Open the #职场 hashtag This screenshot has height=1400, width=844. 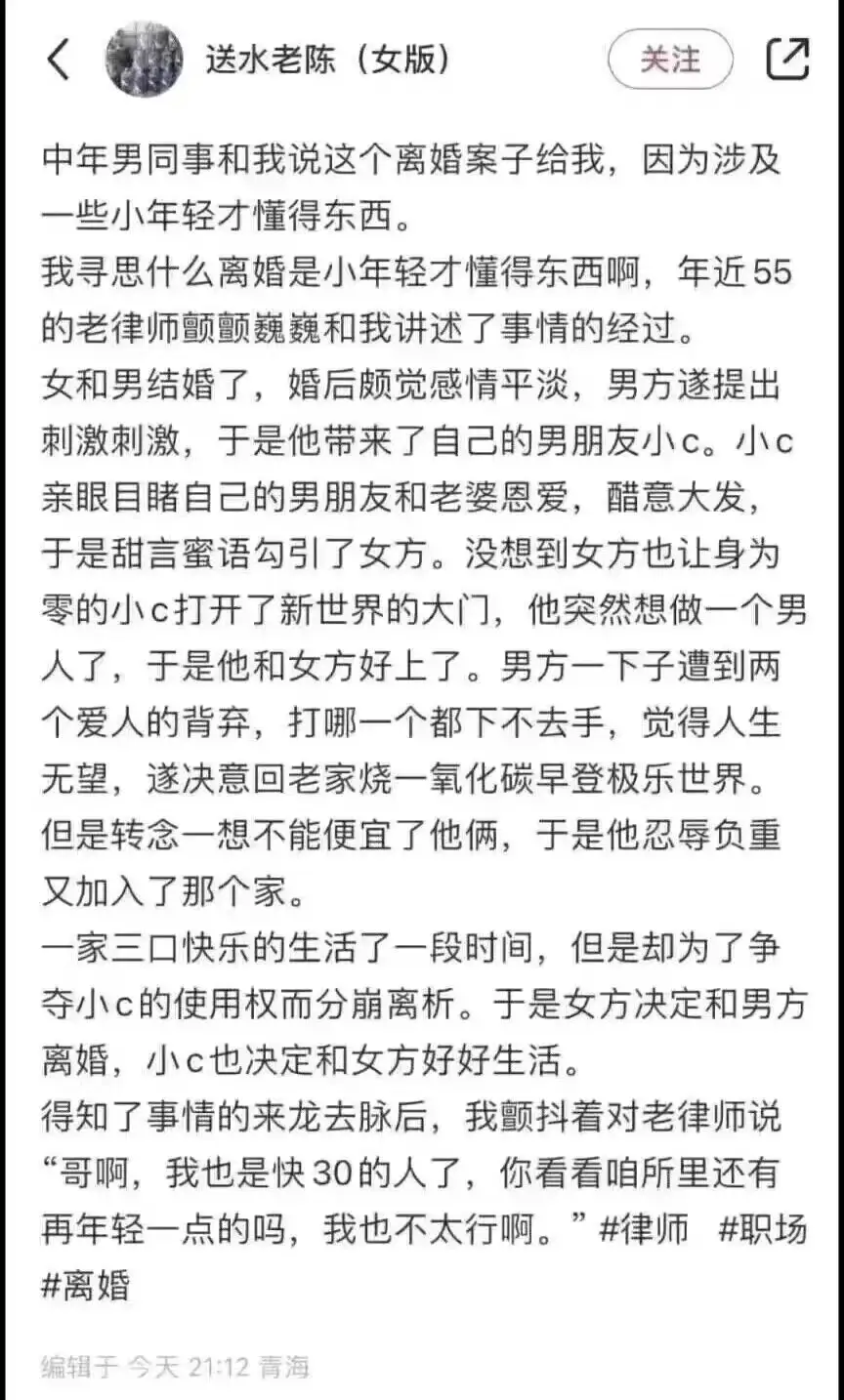(x=764, y=1229)
